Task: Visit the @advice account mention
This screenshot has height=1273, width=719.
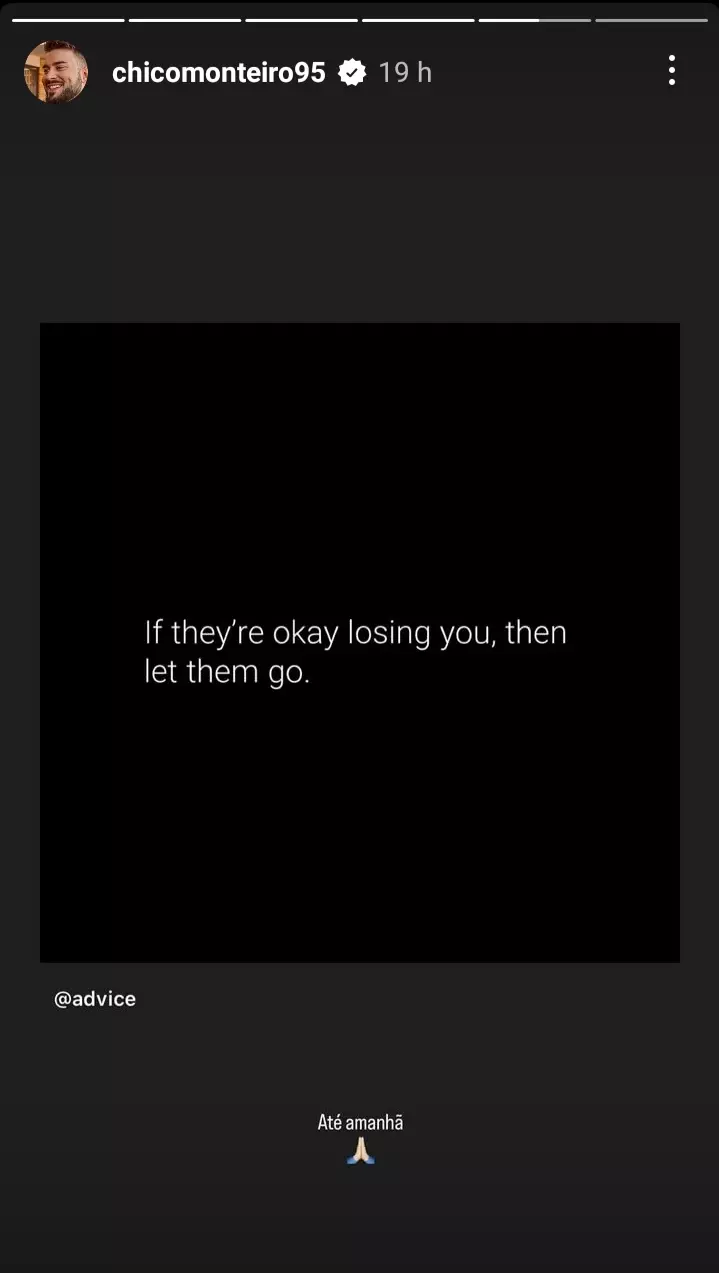Action: tap(95, 999)
